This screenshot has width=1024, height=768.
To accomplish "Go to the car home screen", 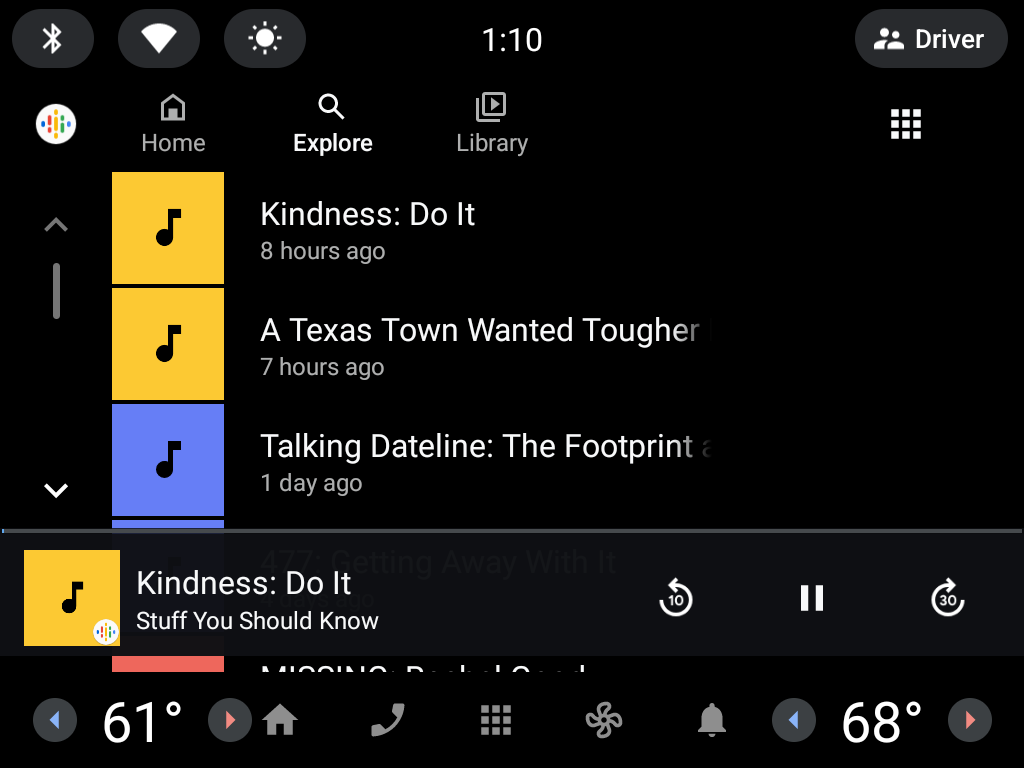I will click(x=280, y=720).
